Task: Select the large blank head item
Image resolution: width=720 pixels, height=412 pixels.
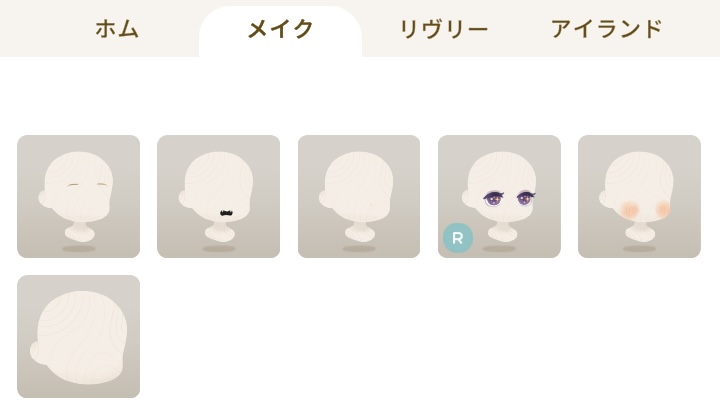Action: point(78,336)
